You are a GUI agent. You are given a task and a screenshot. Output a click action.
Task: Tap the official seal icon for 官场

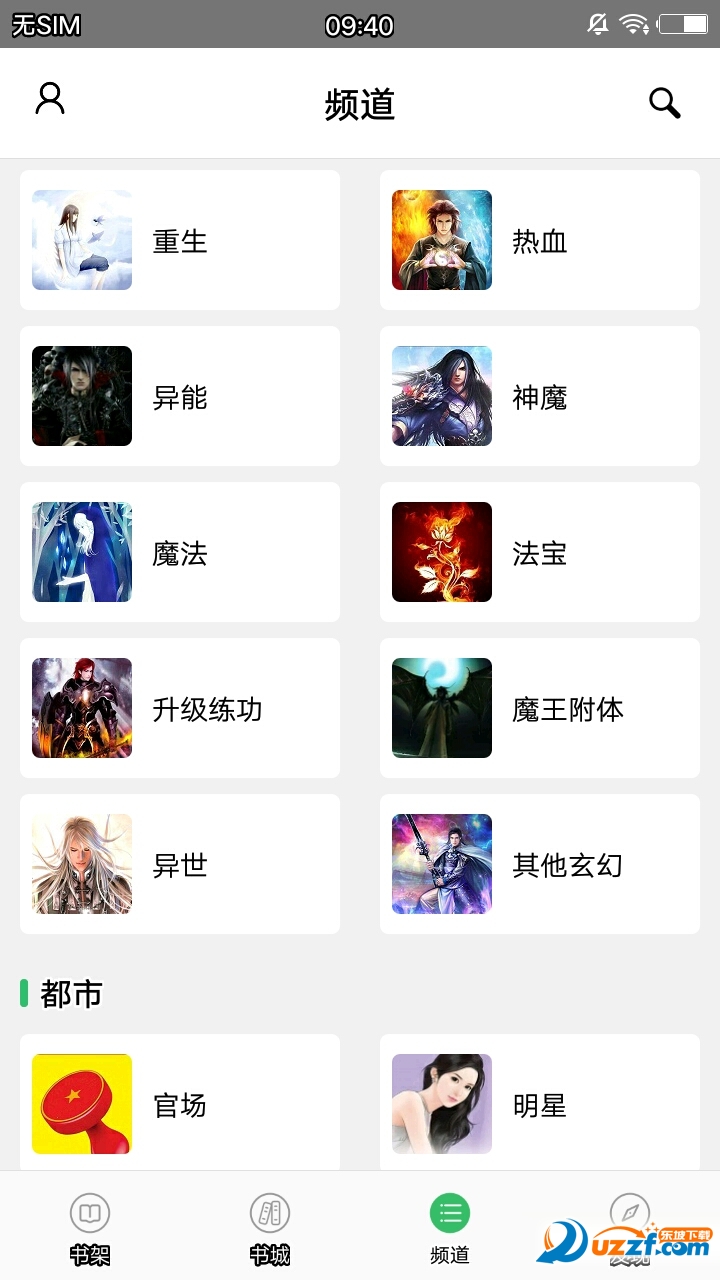pyautogui.click(x=81, y=1105)
